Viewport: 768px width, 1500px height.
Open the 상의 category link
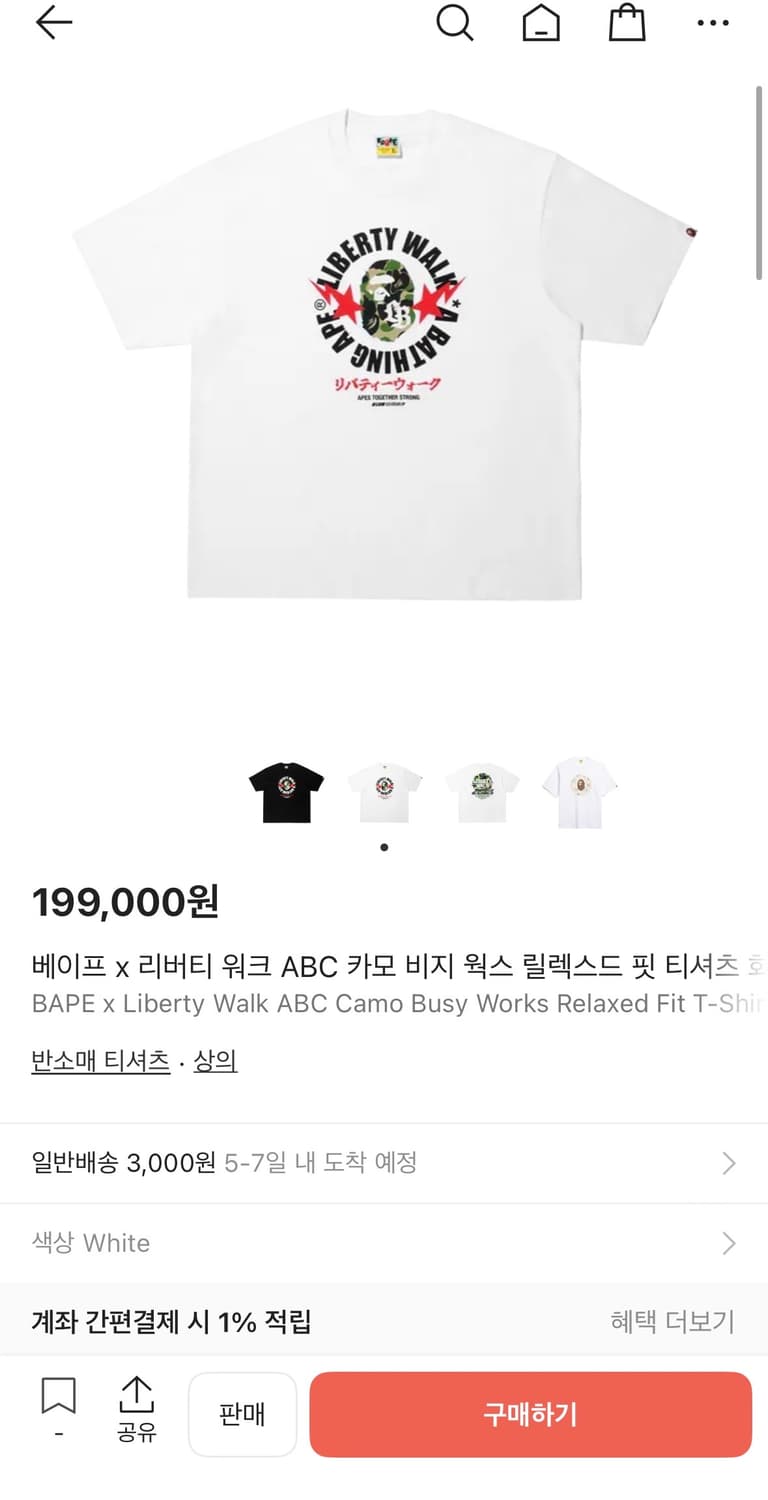click(x=216, y=1061)
